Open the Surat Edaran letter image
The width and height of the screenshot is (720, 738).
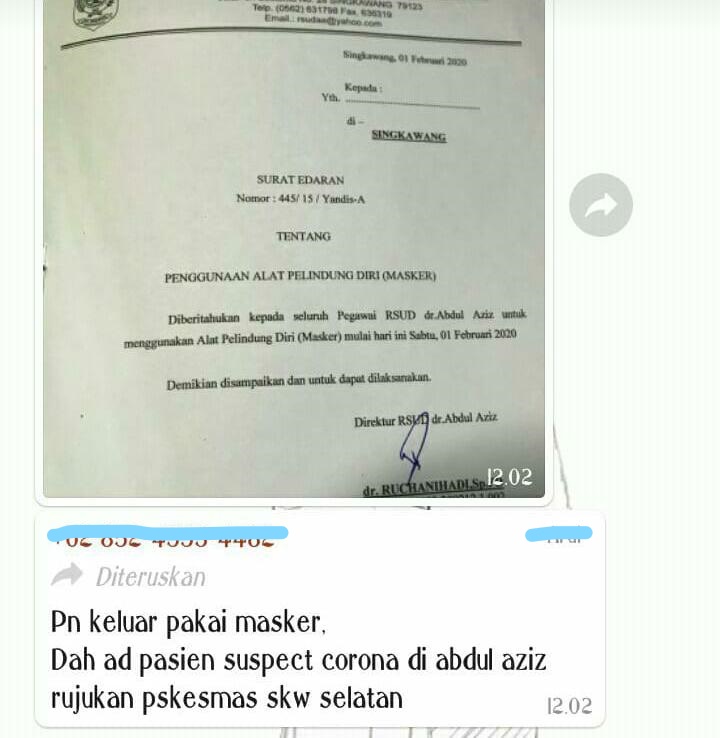click(294, 250)
